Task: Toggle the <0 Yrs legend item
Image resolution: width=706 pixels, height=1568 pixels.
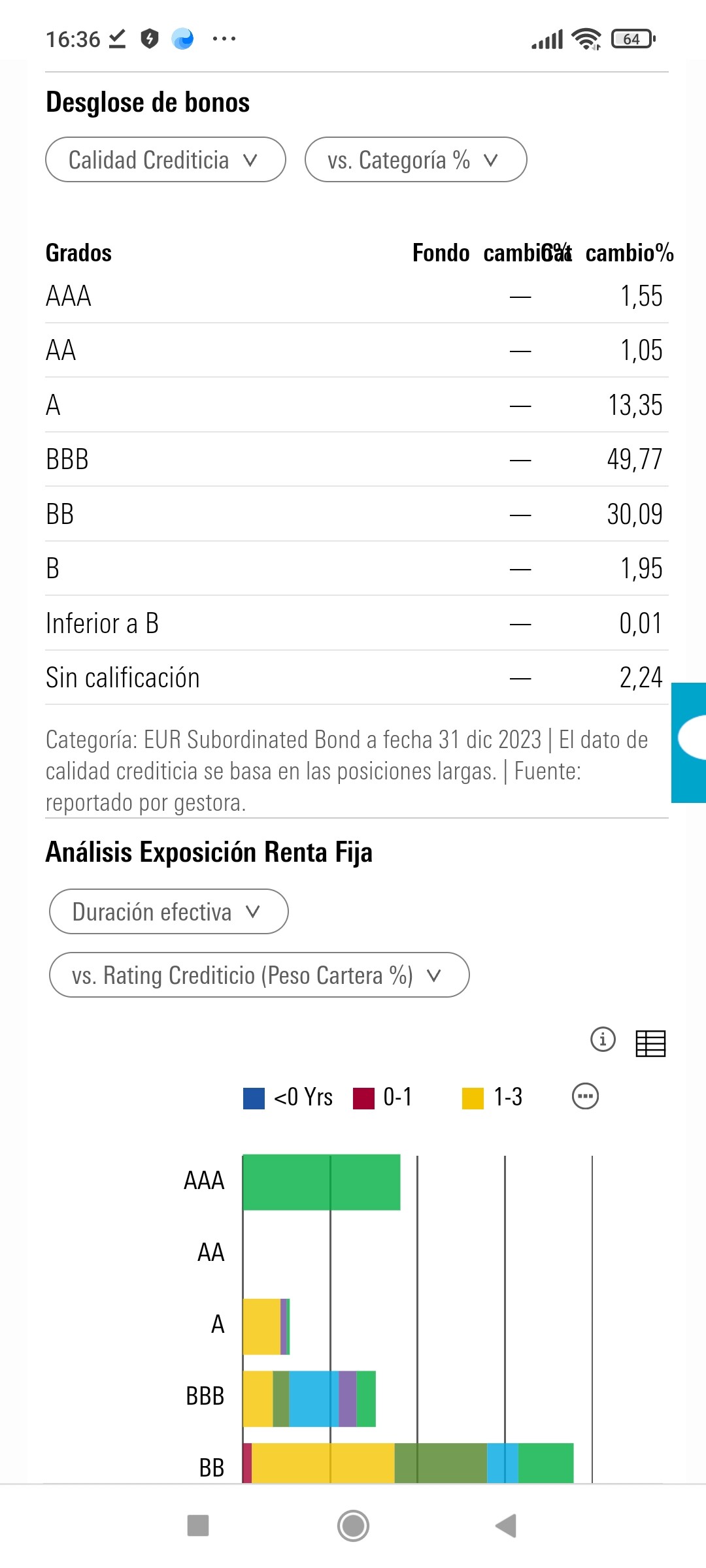Action: point(288,1098)
